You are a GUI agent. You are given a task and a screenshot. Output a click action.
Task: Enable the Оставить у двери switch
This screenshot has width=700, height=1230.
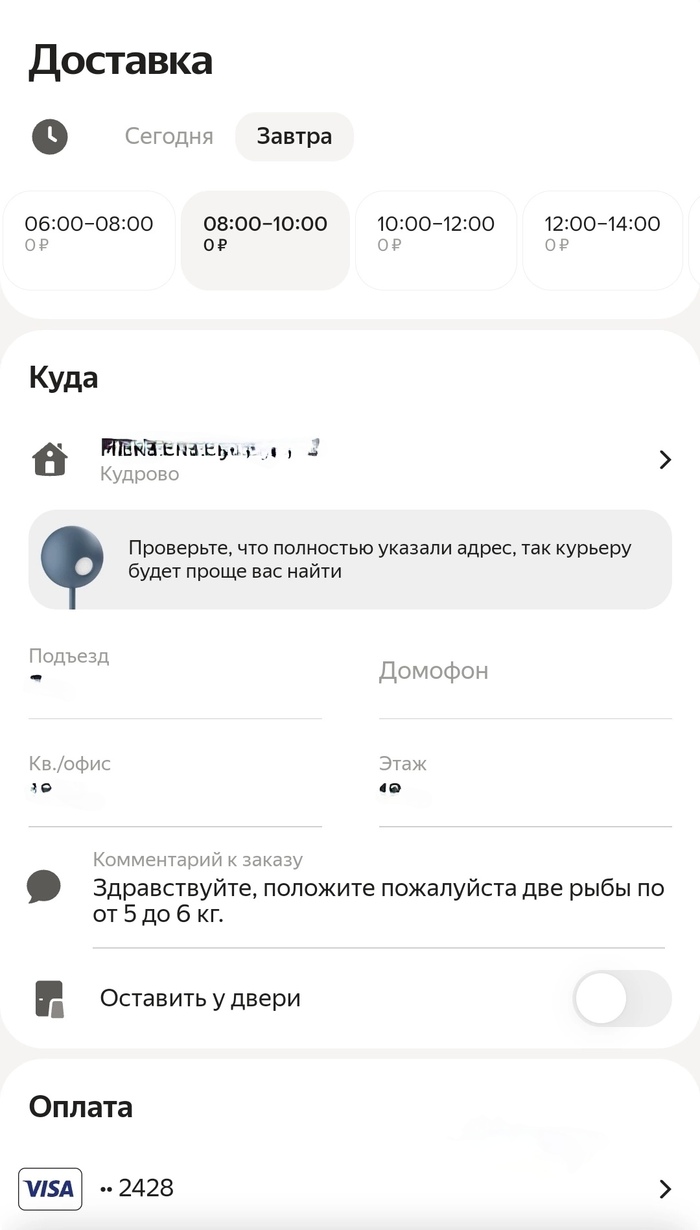tap(621, 998)
